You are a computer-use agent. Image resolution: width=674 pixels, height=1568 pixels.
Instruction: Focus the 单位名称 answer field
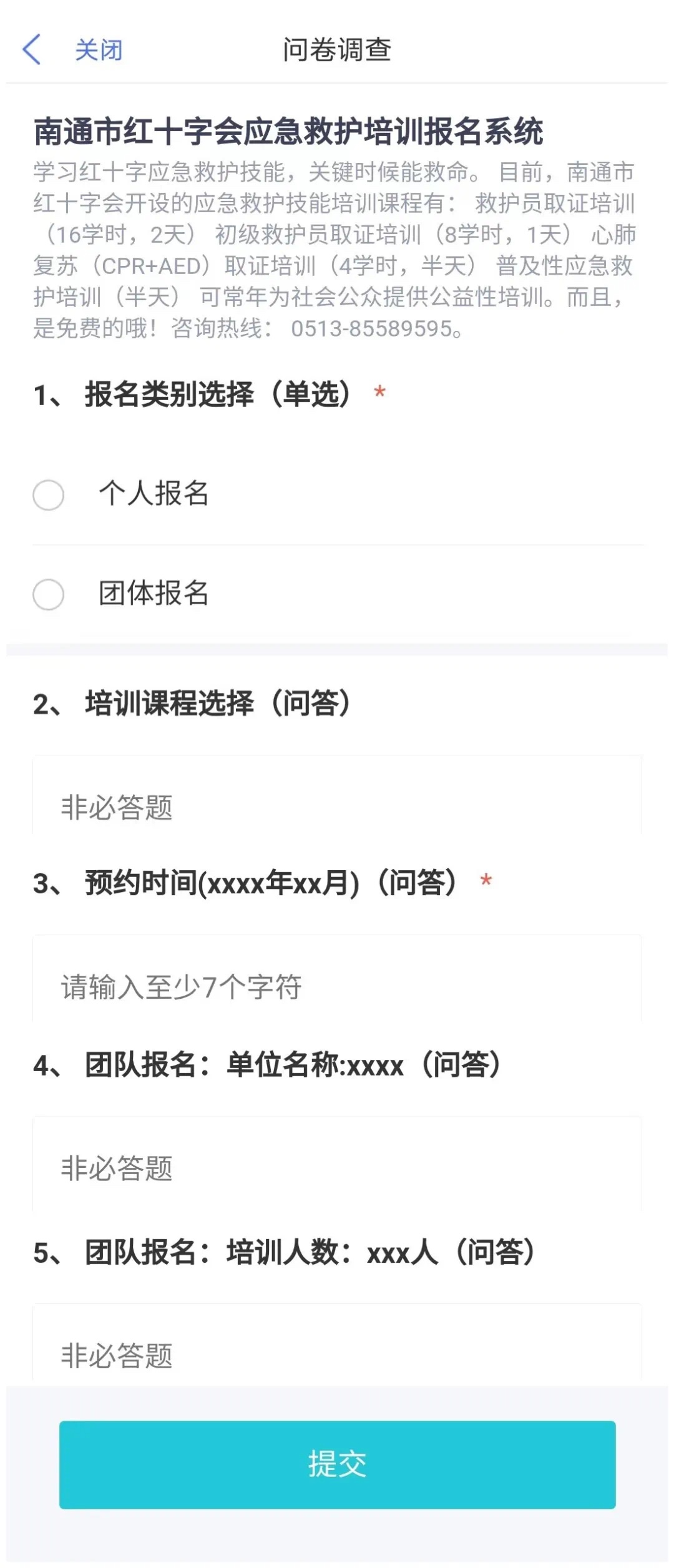click(337, 1167)
